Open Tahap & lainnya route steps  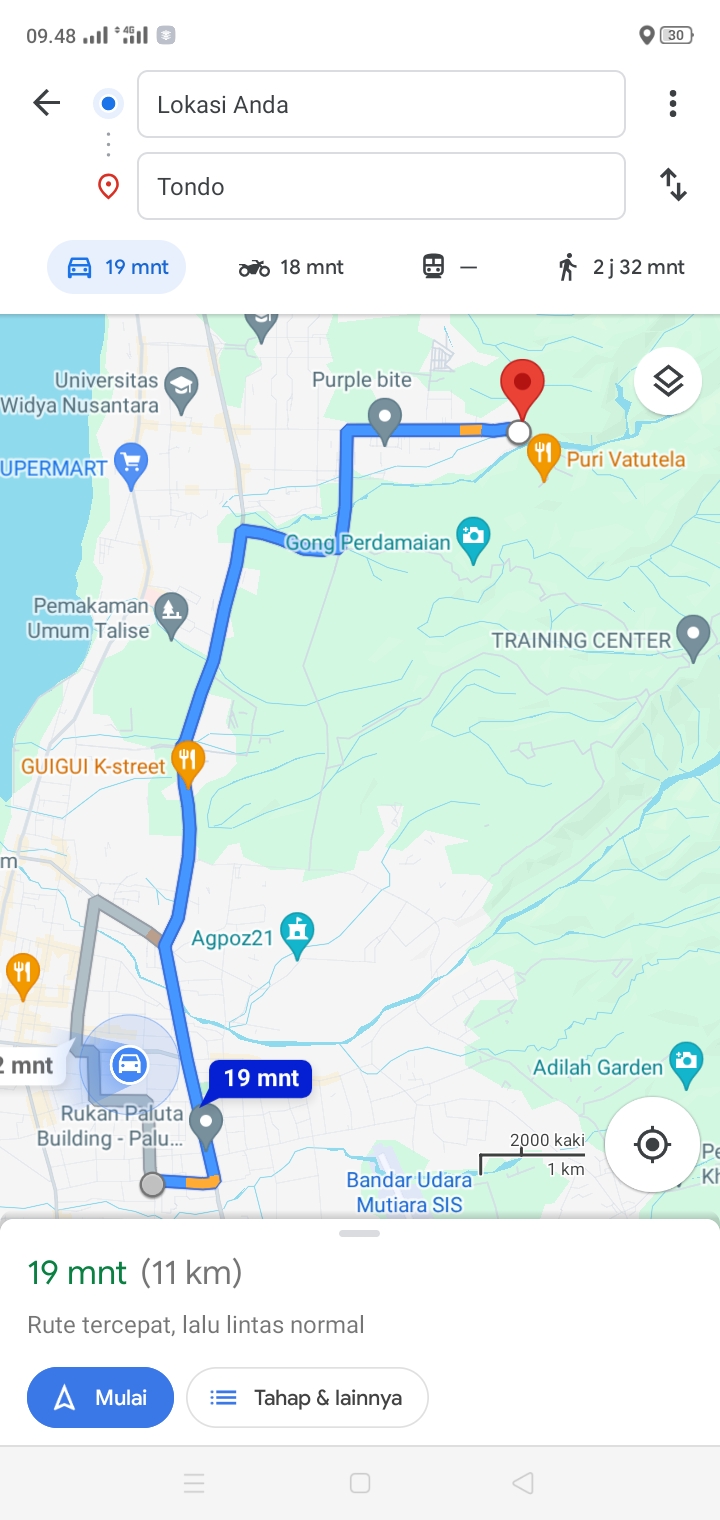tap(307, 1397)
